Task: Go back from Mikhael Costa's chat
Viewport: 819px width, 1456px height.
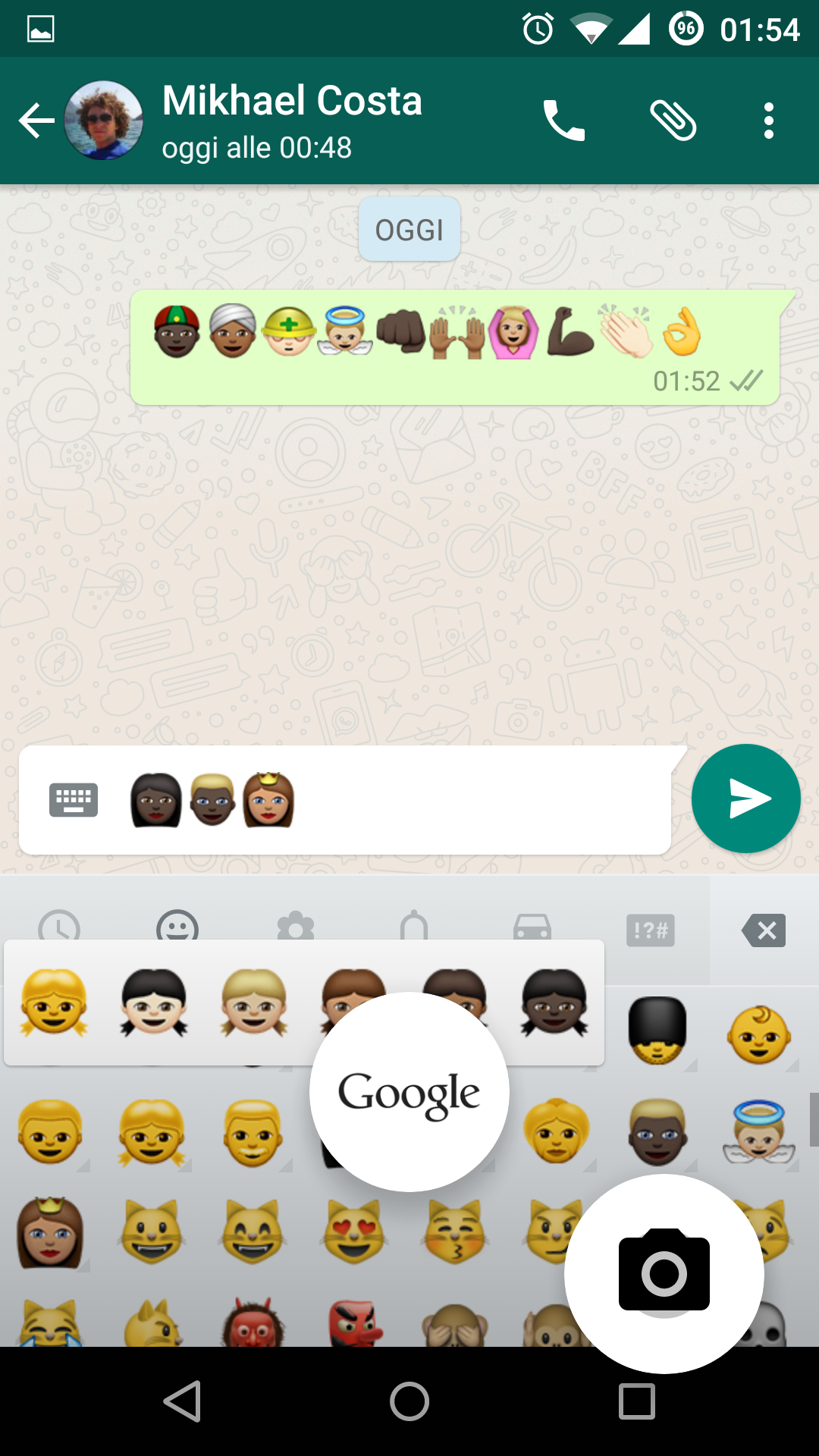Action: [x=36, y=121]
